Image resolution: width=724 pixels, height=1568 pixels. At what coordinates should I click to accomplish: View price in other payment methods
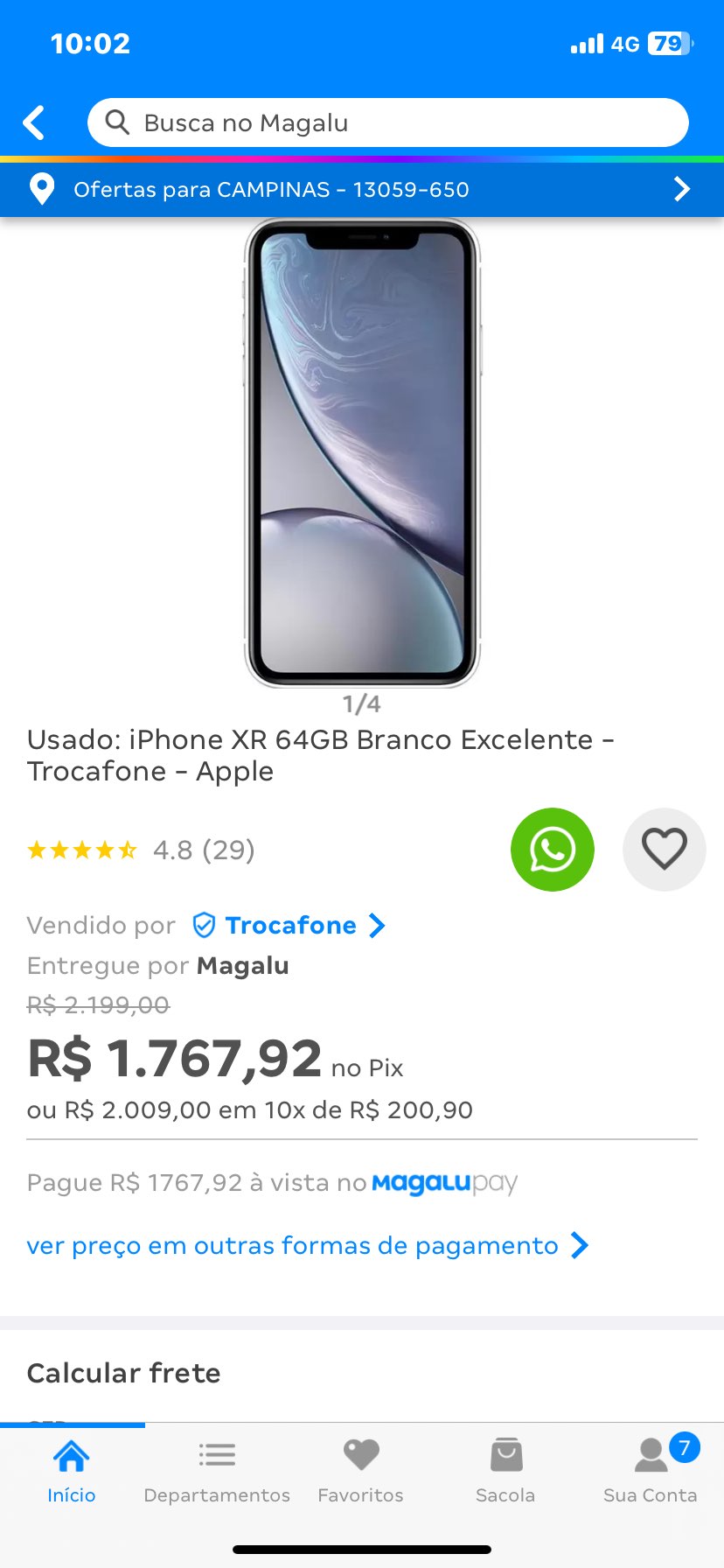pyautogui.click(x=307, y=1246)
